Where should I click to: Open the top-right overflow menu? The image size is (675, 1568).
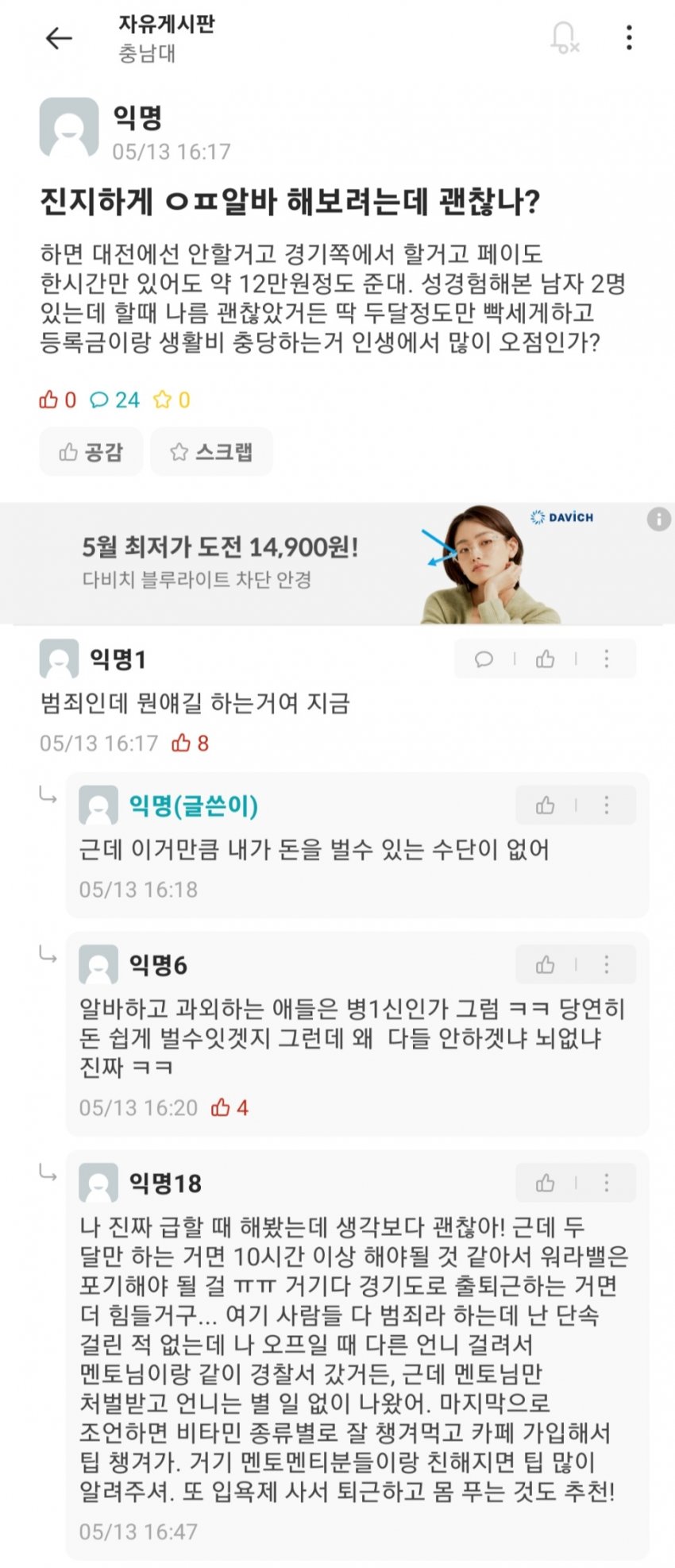coord(629,37)
